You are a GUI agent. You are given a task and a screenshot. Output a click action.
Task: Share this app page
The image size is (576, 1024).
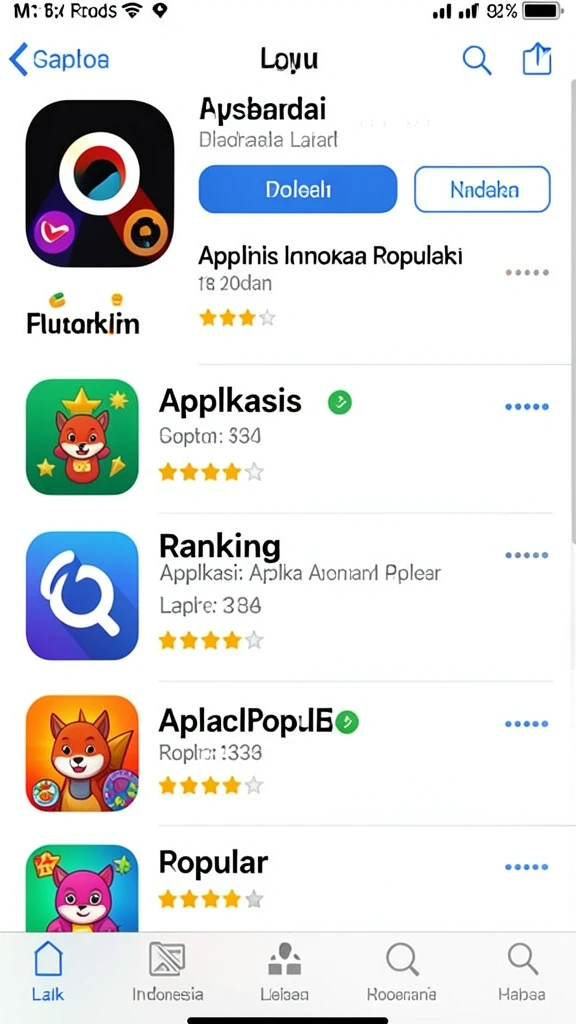[x=537, y=59]
